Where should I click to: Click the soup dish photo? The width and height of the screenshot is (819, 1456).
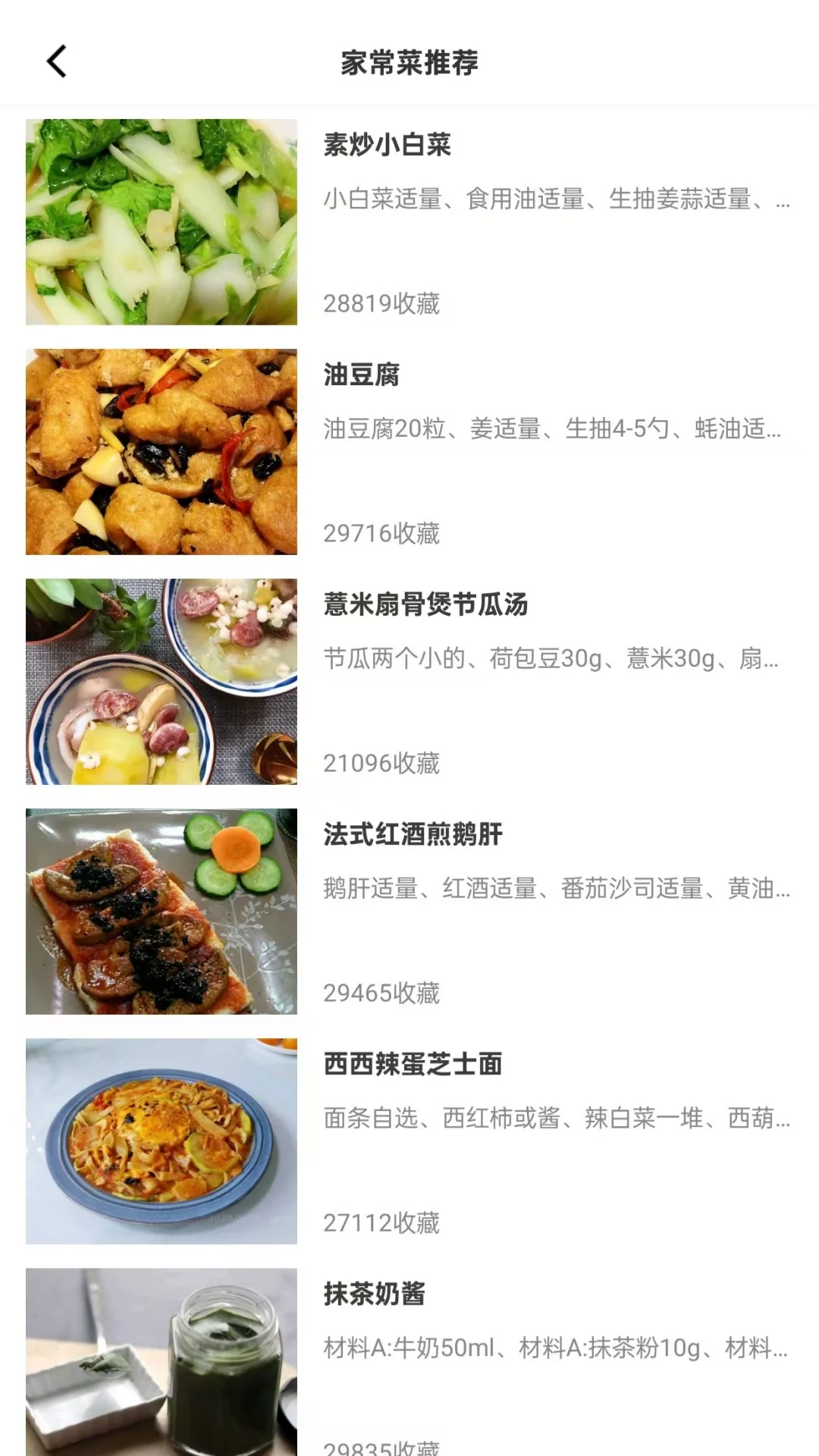coord(161,681)
